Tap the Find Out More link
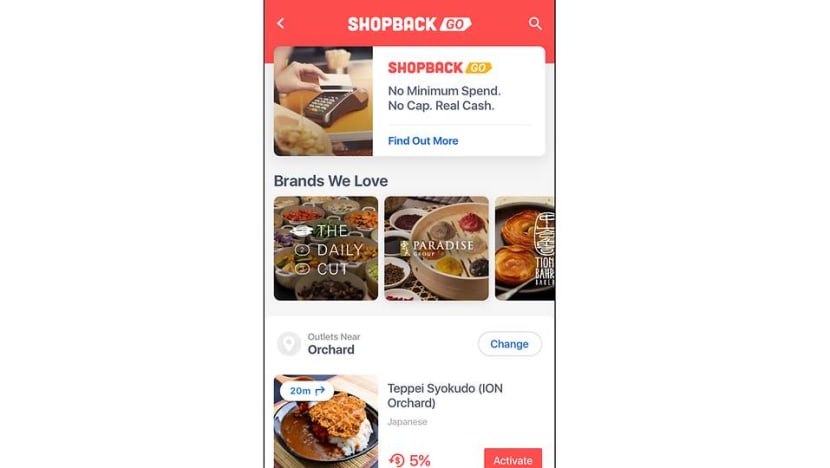This screenshot has height=468, width=830. tap(423, 141)
